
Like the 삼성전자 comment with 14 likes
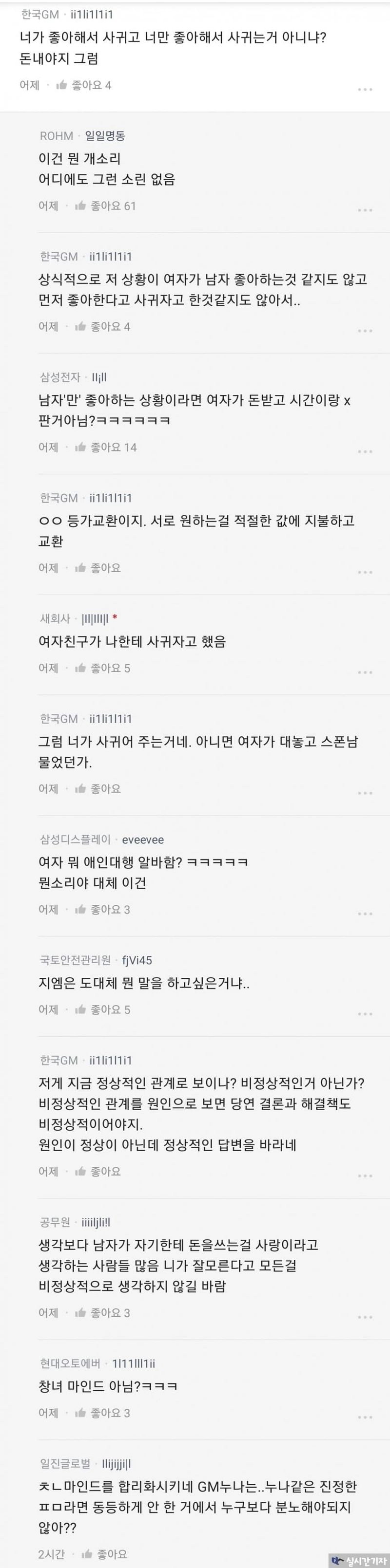[105, 448]
